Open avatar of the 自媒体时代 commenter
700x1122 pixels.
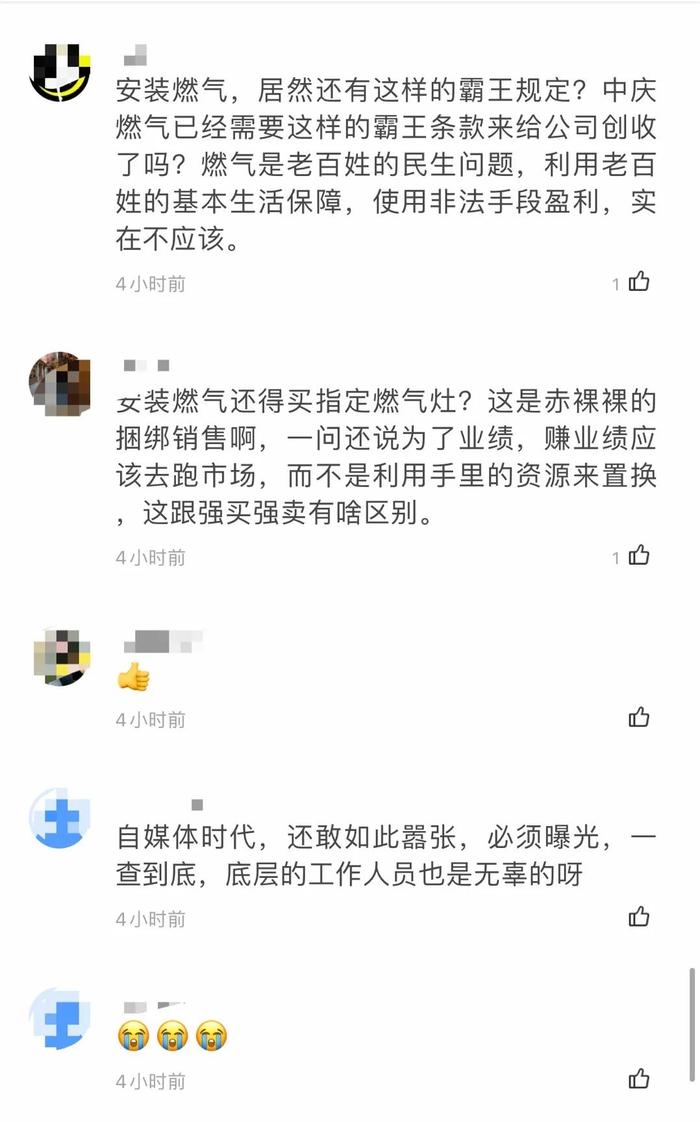coord(60,817)
